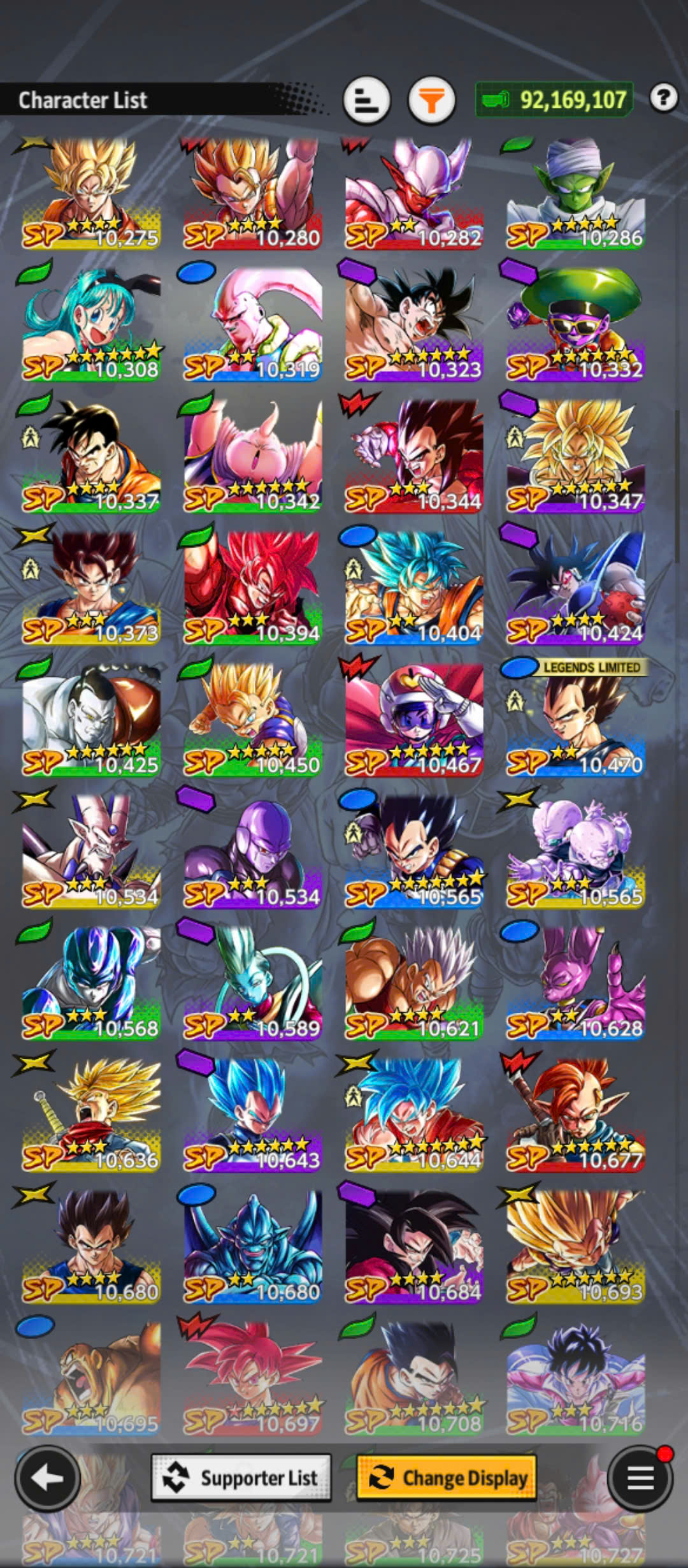Choose character card rated 10,697
Viewport: 688px width, 1568px height.
[253, 1379]
